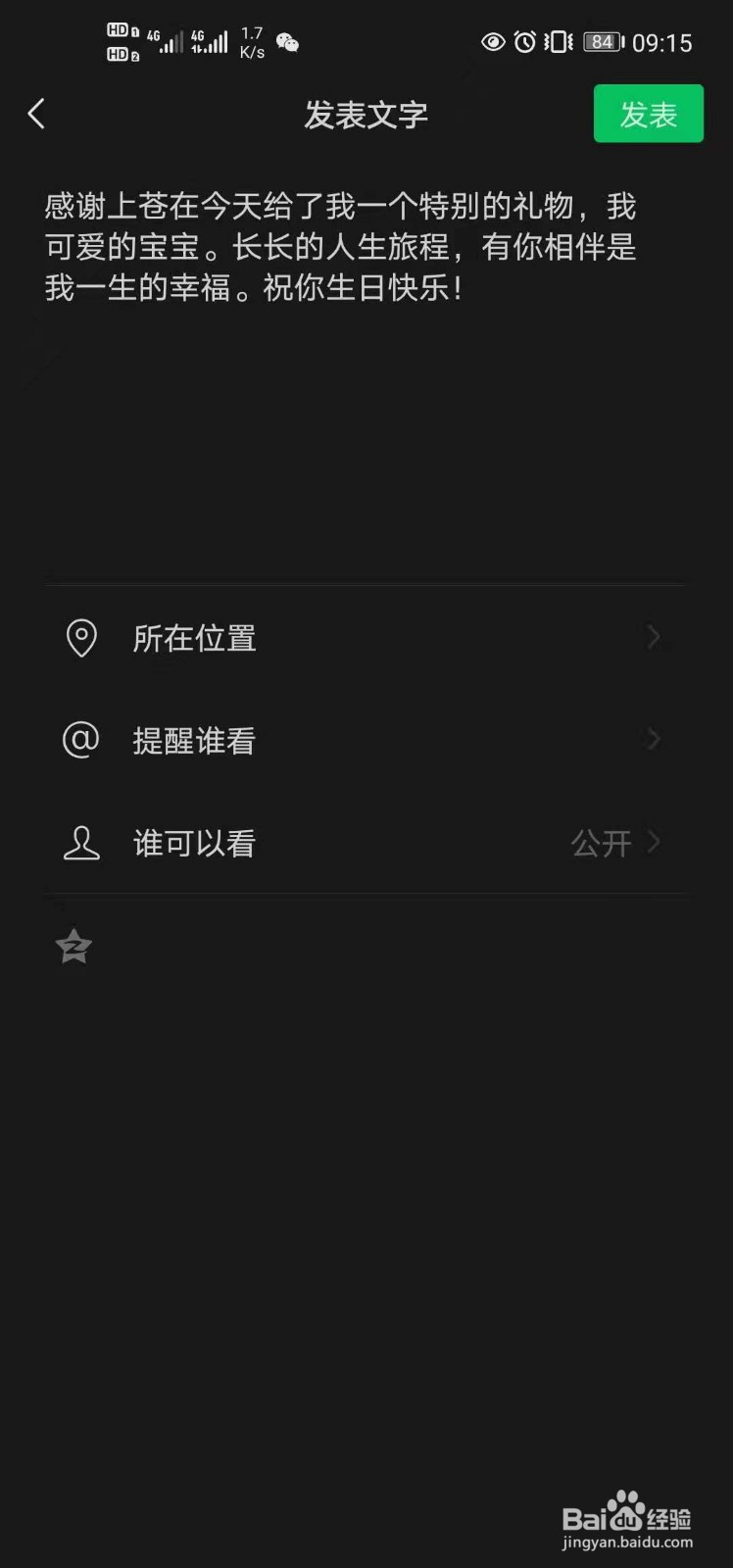Click the battery indicator showing 84
Image resolution: width=733 pixels, height=1568 pixels.
pyautogui.click(x=601, y=41)
